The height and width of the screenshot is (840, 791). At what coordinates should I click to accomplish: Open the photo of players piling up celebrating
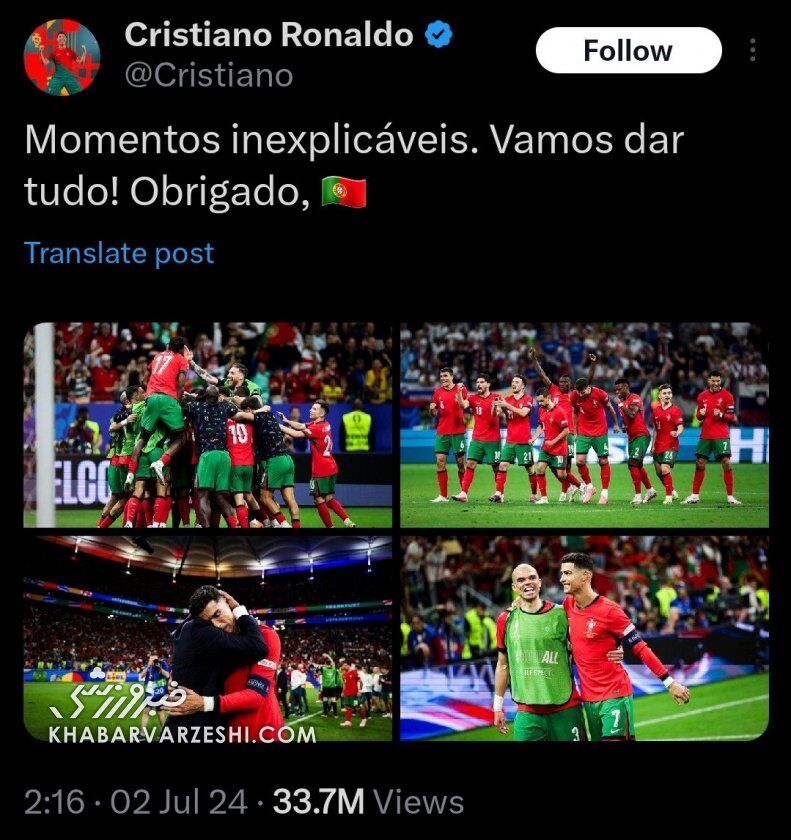point(208,425)
